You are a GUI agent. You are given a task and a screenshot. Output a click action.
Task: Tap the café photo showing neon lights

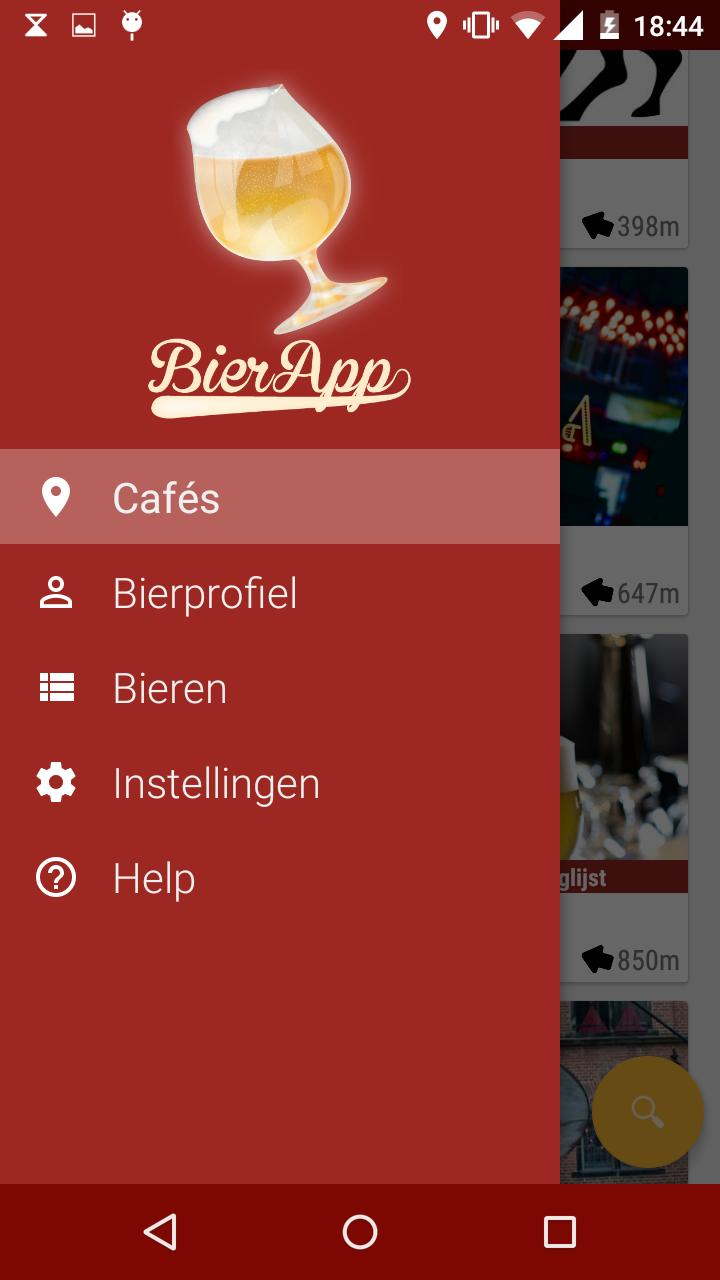[625, 395]
